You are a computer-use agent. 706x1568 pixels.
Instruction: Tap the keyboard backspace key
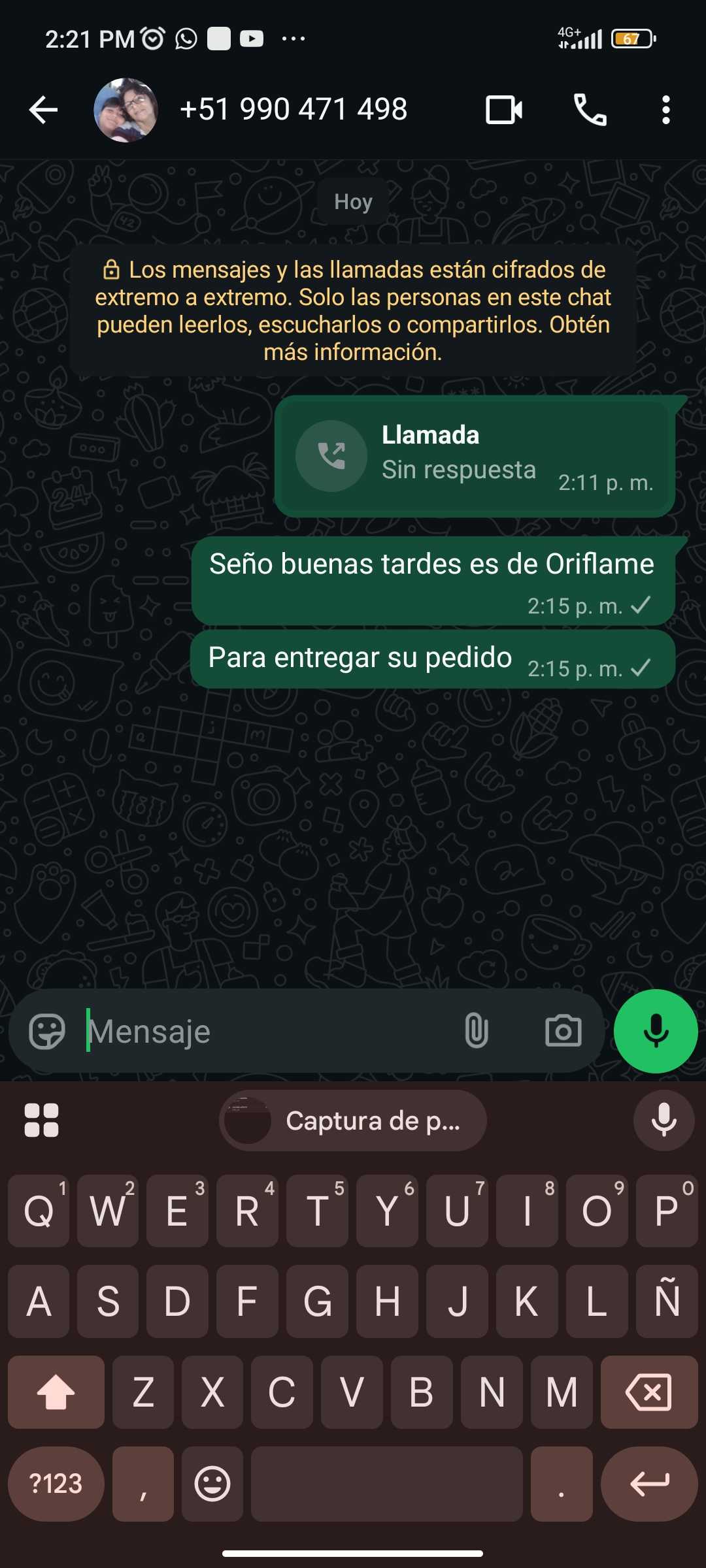(x=648, y=1392)
